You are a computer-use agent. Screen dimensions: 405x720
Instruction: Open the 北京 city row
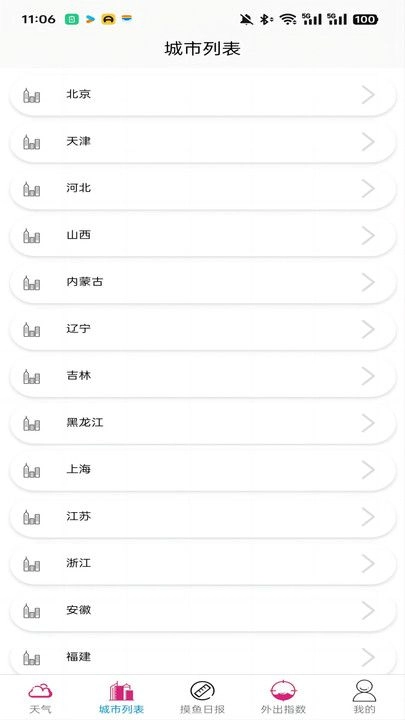[202, 95]
